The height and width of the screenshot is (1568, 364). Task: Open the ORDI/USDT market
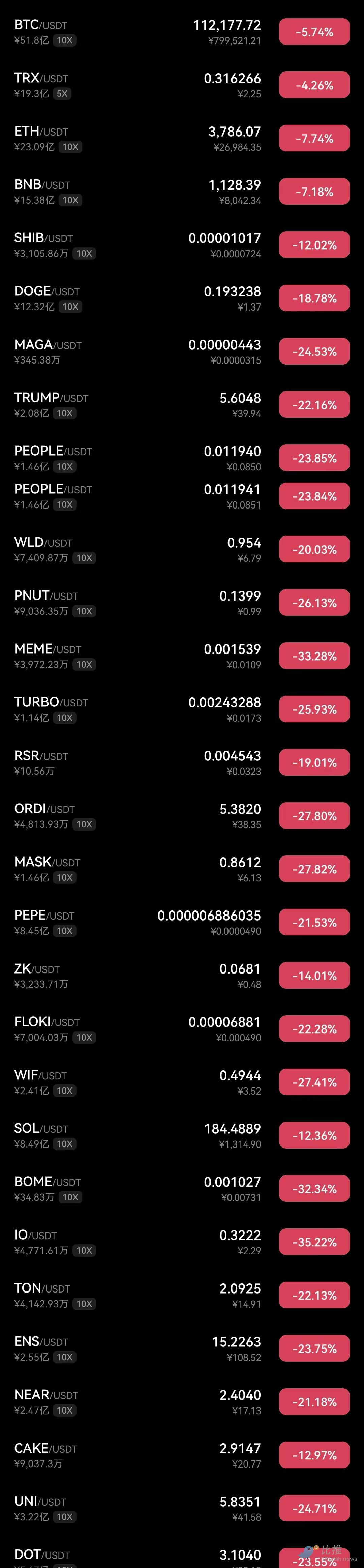44,809
